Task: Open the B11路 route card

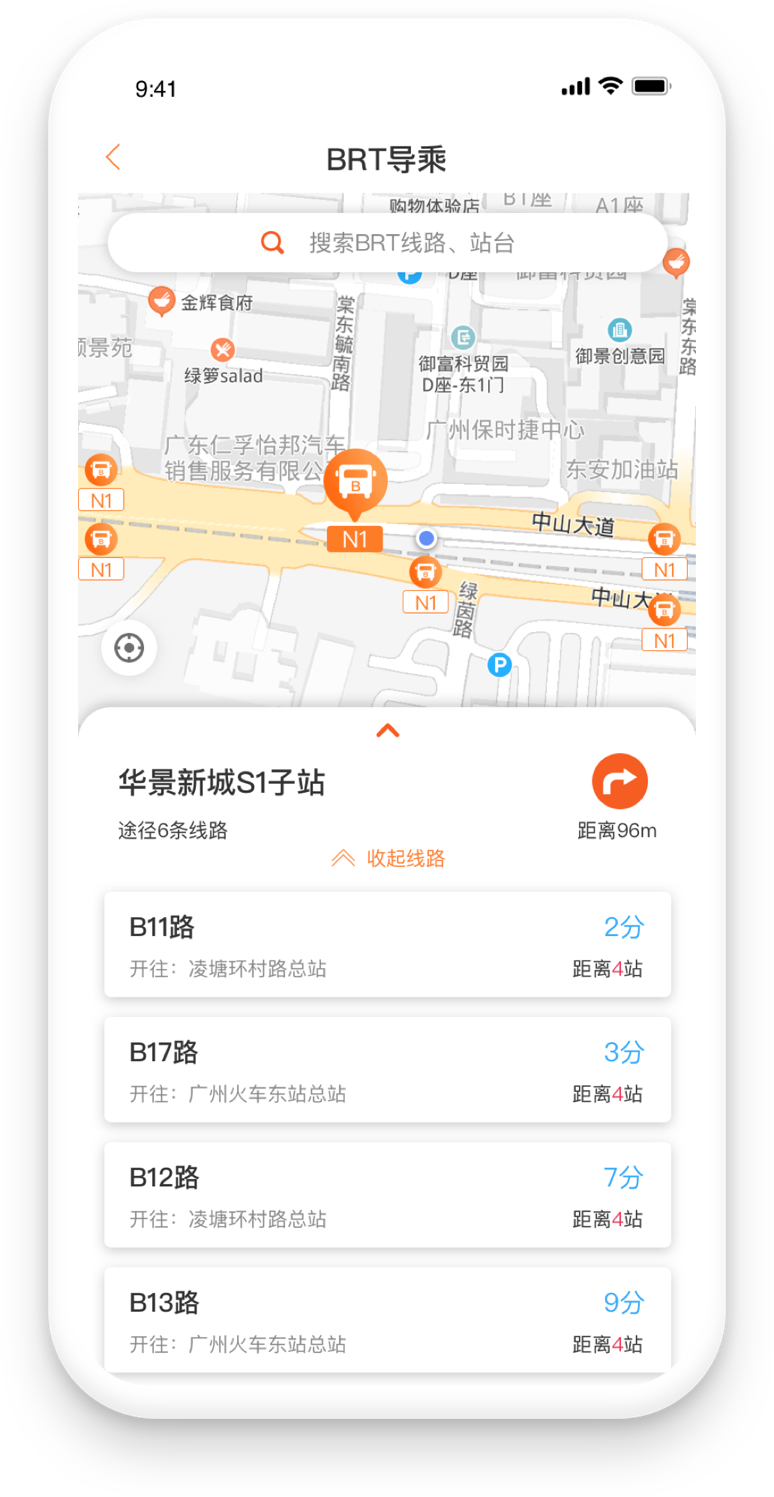Action: 387,945
